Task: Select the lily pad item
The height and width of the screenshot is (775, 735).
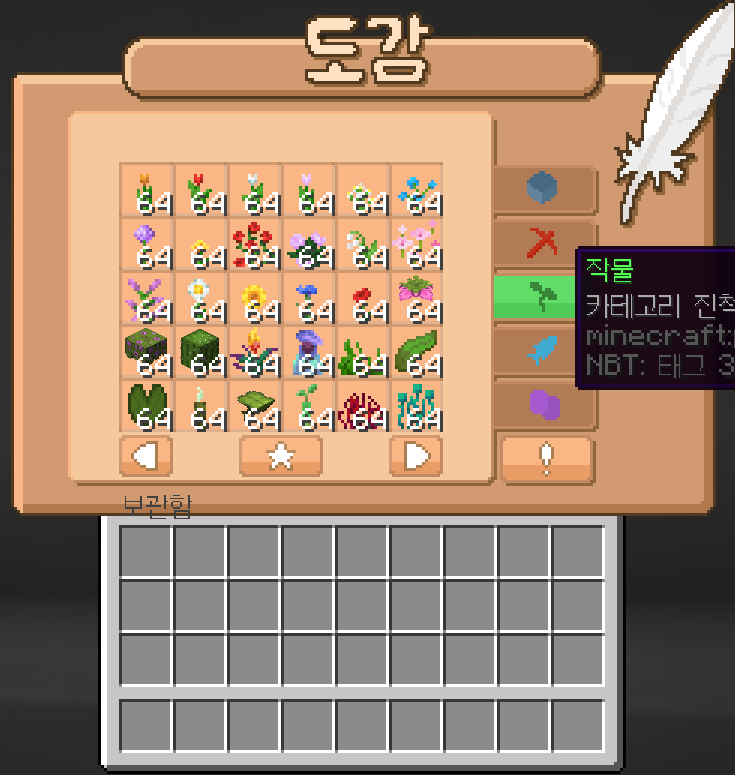Action: pos(146,404)
